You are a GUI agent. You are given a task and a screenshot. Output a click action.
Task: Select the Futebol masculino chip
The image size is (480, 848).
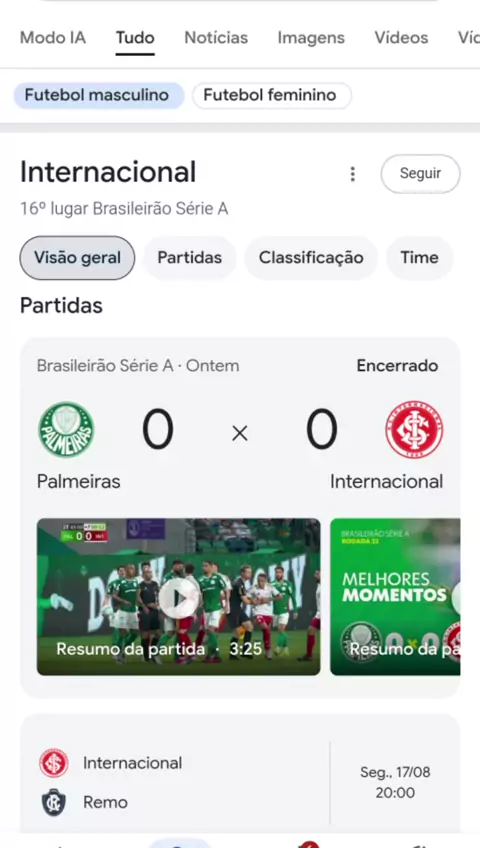point(97,95)
